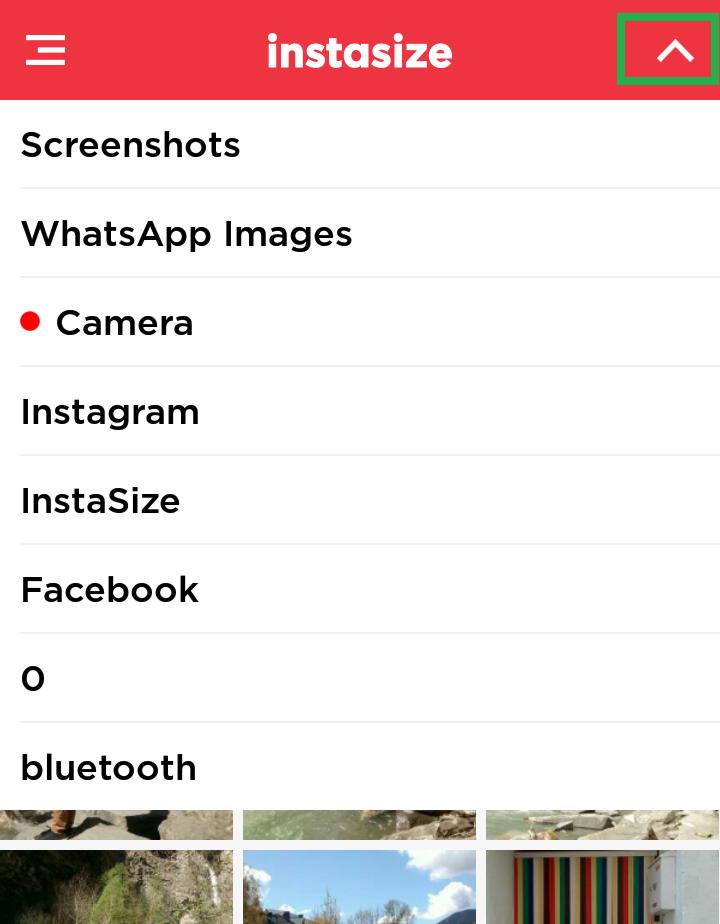Image resolution: width=720 pixels, height=924 pixels.
Task: Open the waterfall forest photo
Action: [116, 887]
